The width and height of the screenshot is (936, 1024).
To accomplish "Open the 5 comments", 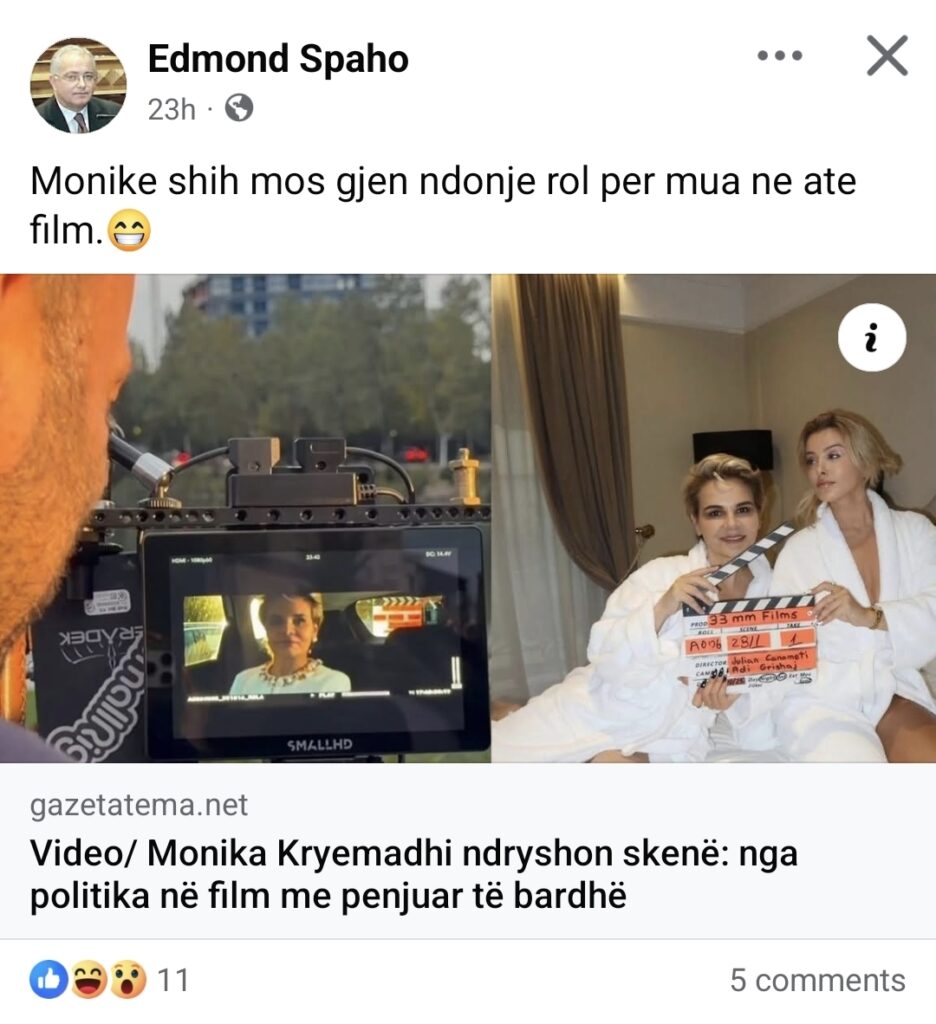I will [817, 980].
